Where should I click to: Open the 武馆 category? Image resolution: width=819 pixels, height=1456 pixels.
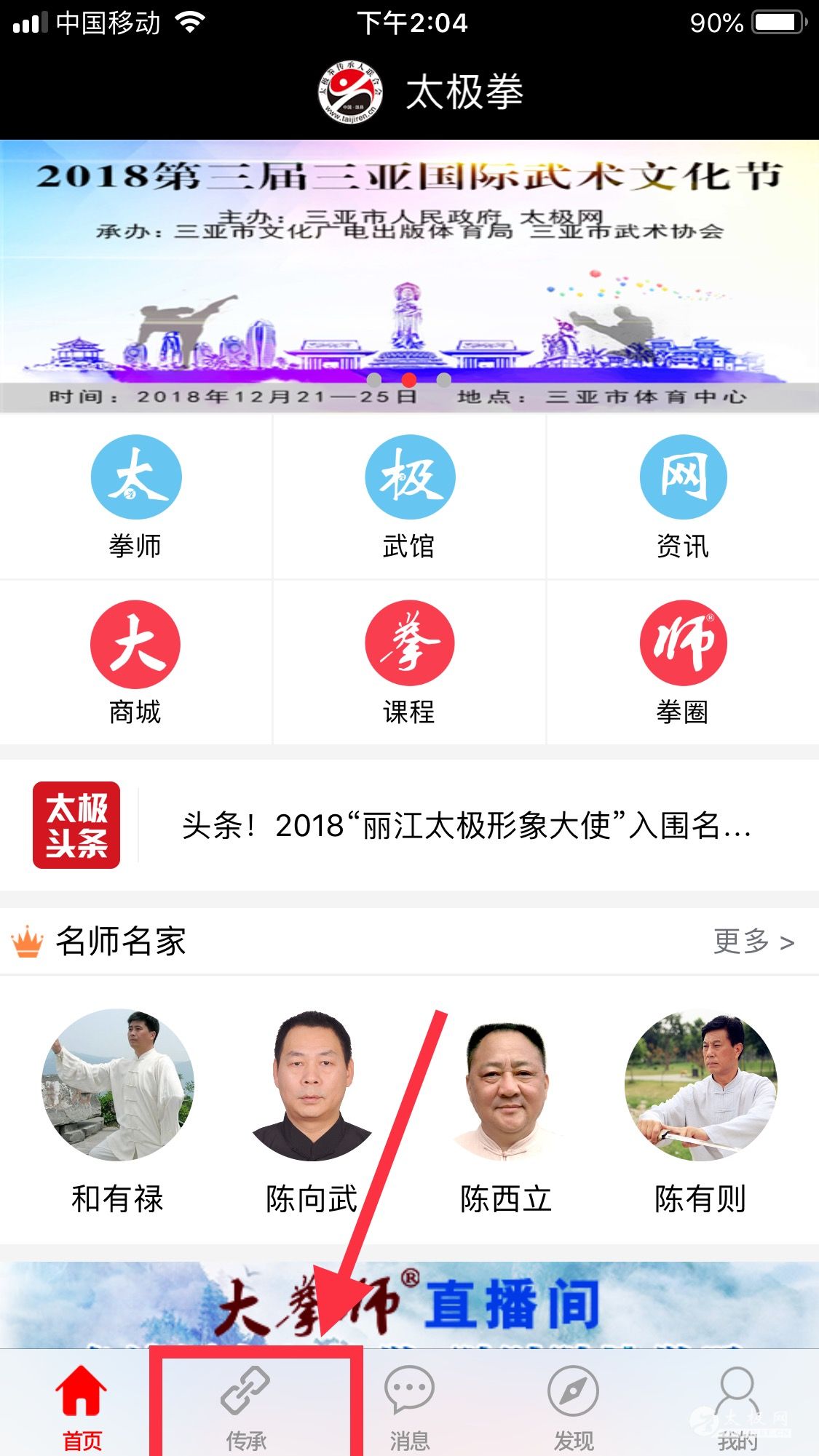409,496
